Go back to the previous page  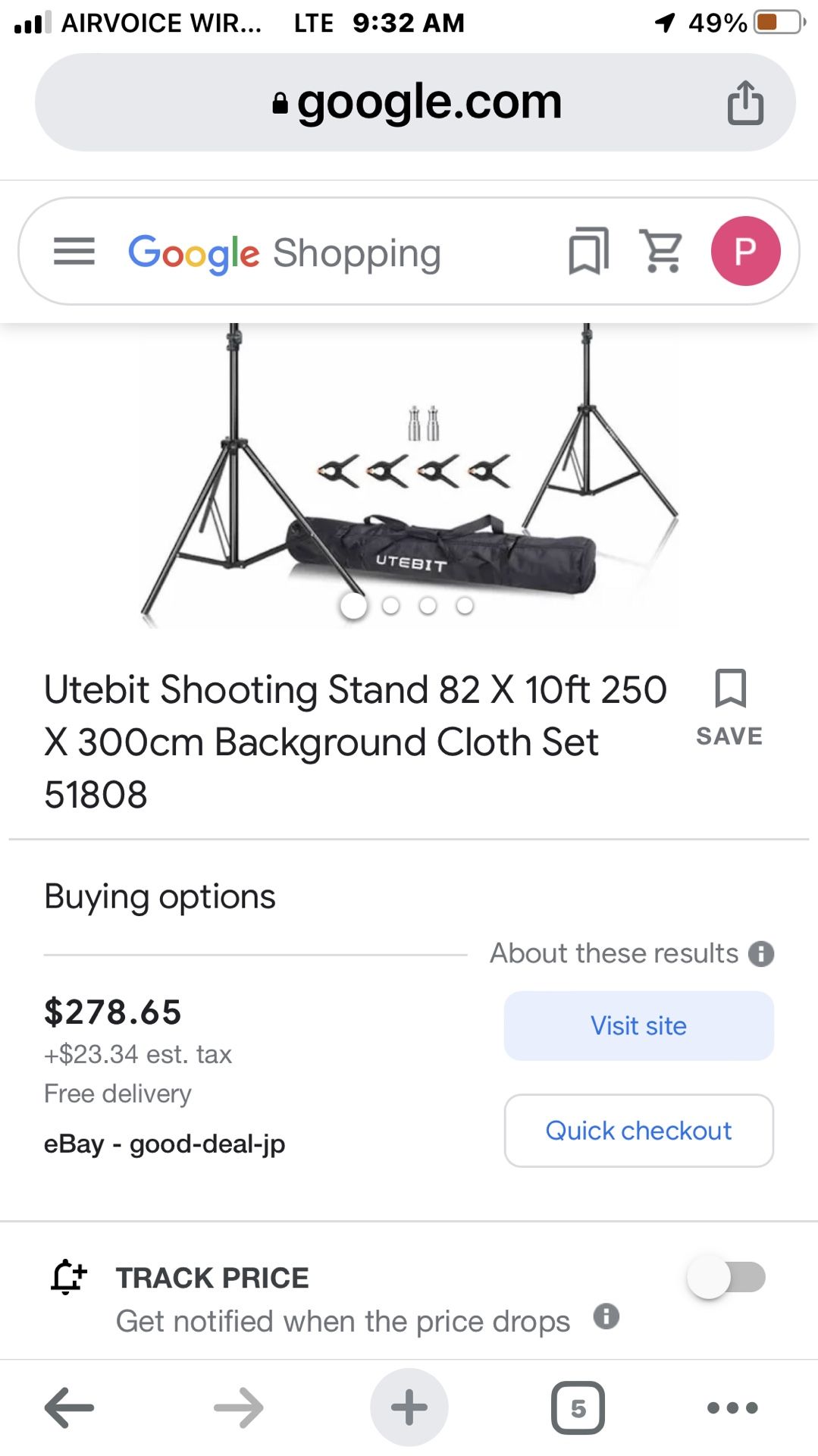point(69,1408)
